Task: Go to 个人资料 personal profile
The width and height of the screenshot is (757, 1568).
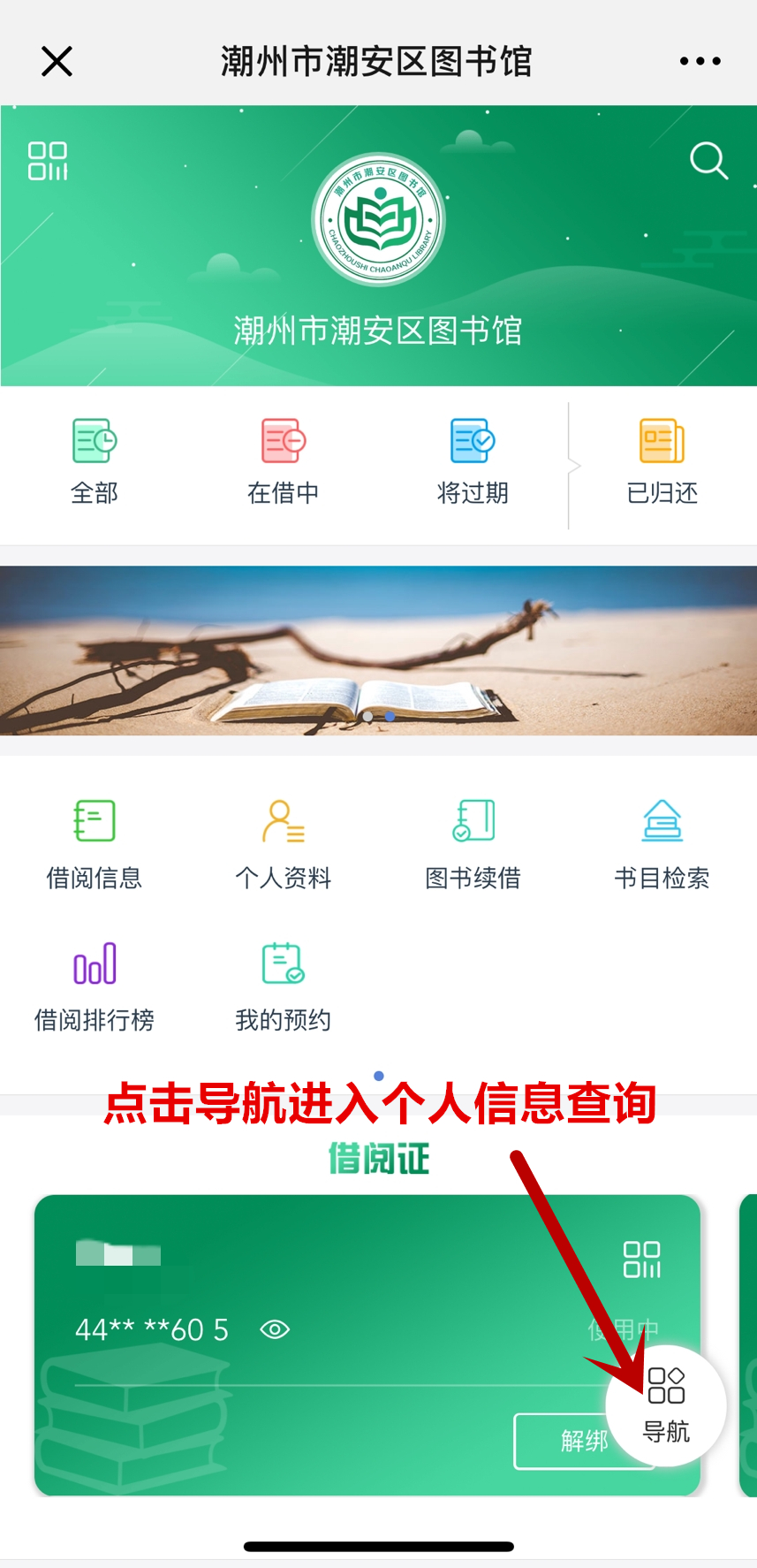Action: point(284,843)
